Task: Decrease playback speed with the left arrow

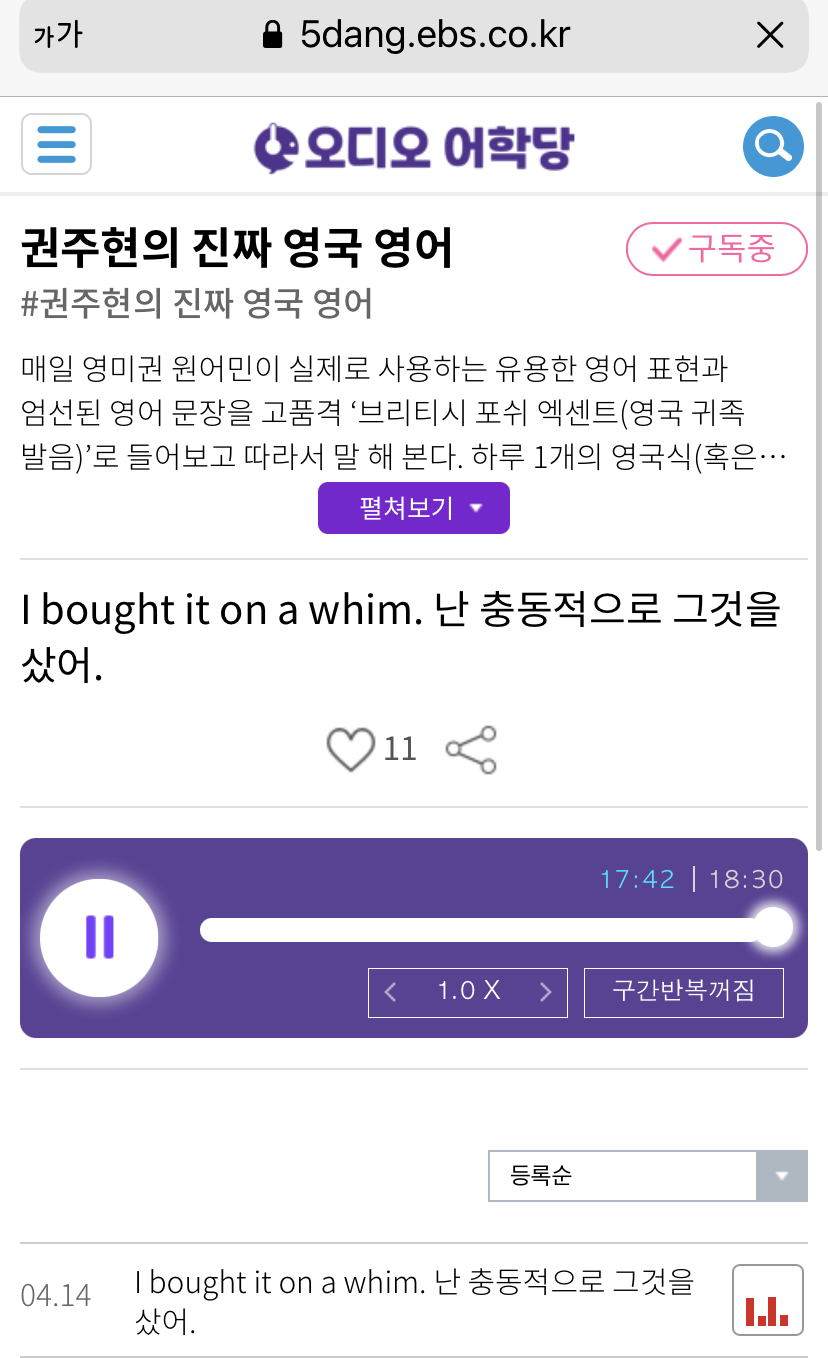Action: (x=391, y=992)
